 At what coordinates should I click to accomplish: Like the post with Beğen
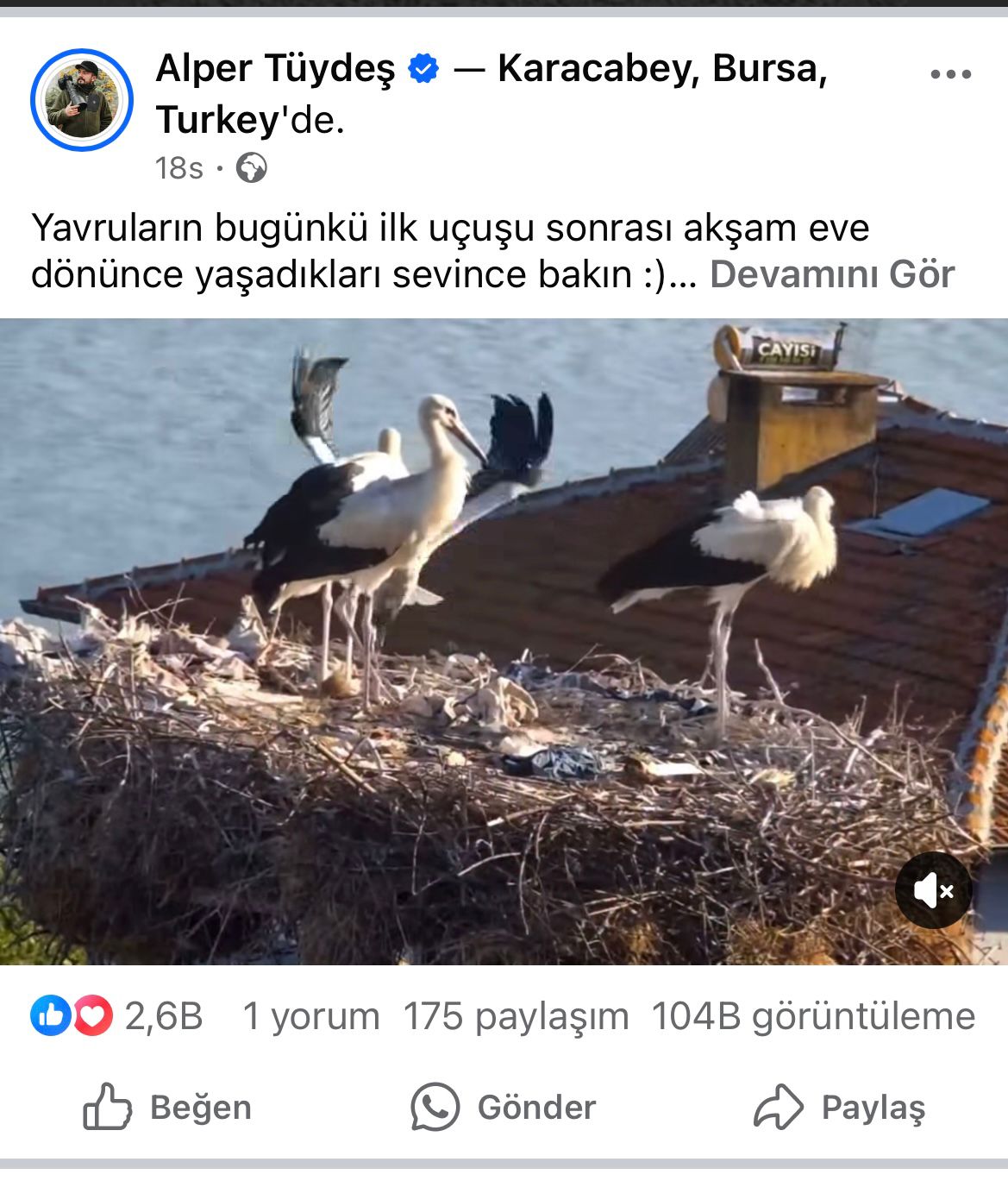[x=167, y=1107]
